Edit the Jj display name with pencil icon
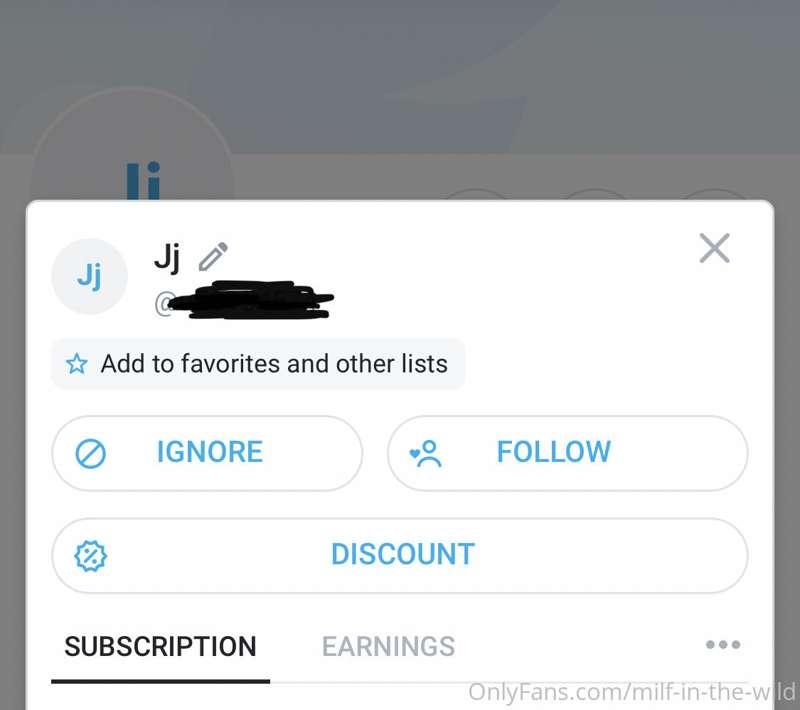800x710 pixels. pyautogui.click(x=213, y=257)
